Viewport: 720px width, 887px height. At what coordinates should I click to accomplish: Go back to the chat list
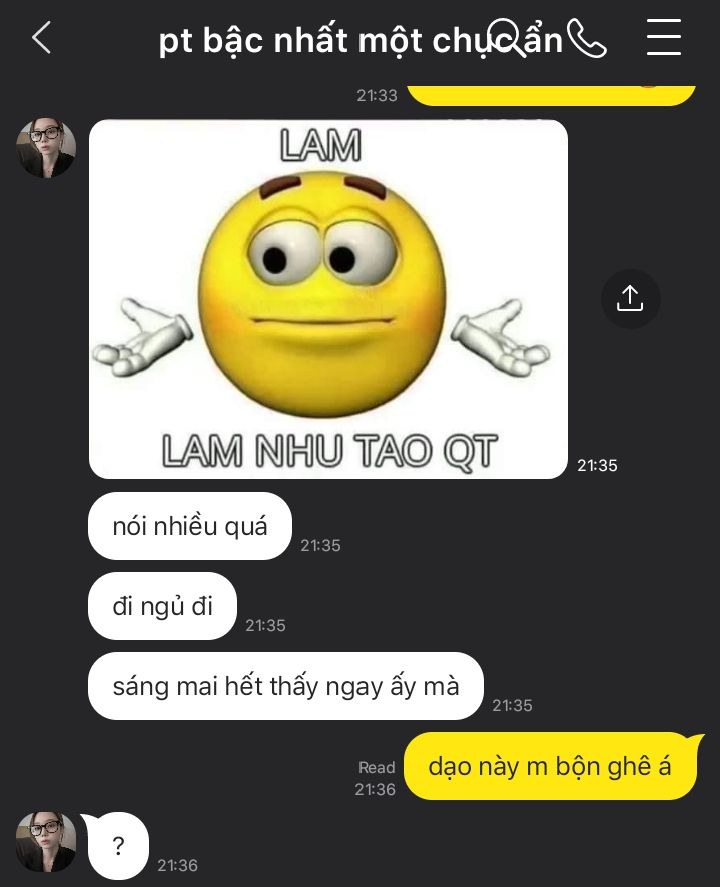(41, 39)
